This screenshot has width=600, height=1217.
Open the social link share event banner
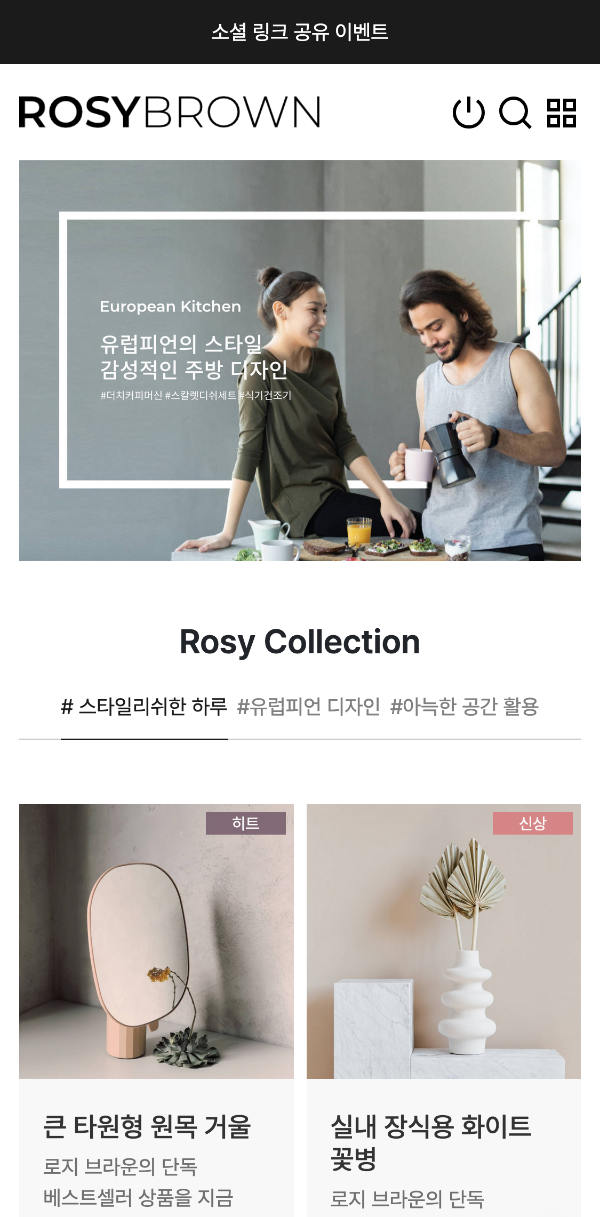(300, 32)
